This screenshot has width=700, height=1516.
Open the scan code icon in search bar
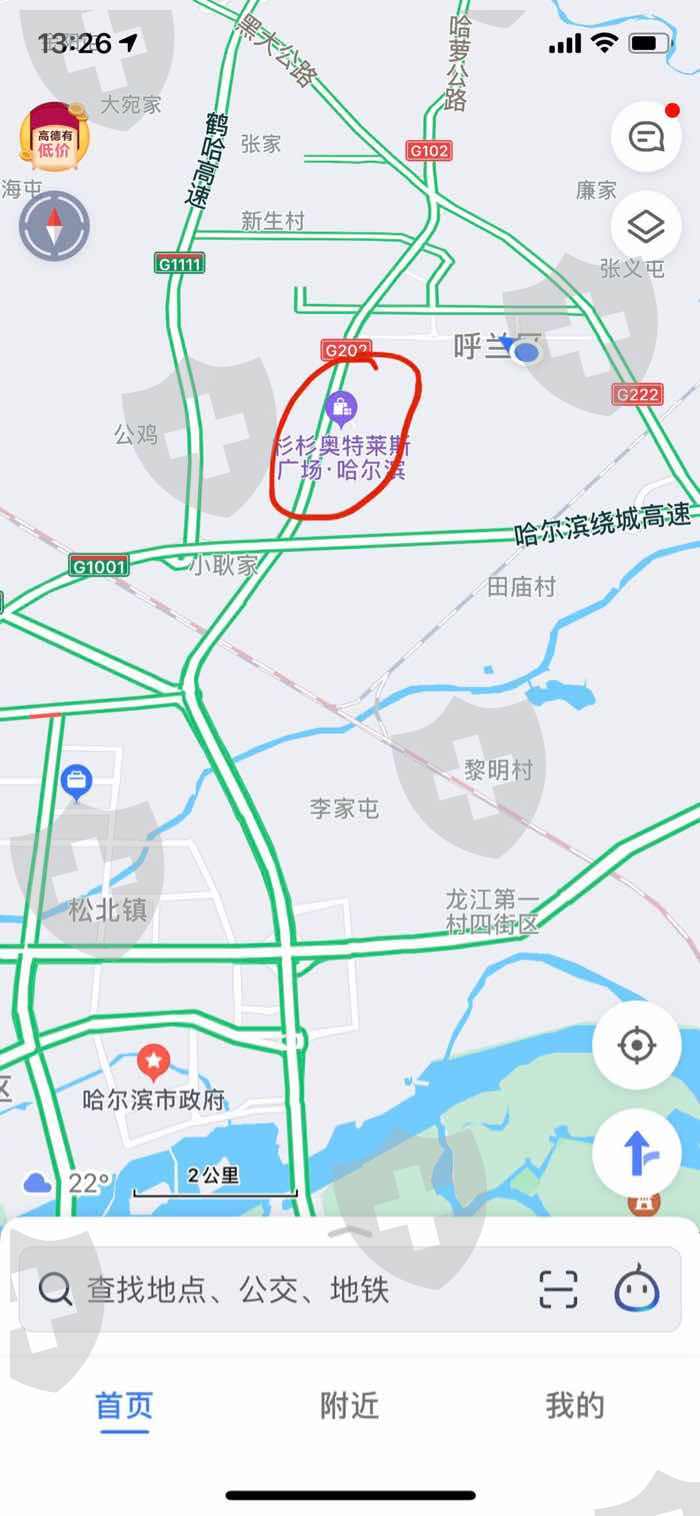(559, 1290)
